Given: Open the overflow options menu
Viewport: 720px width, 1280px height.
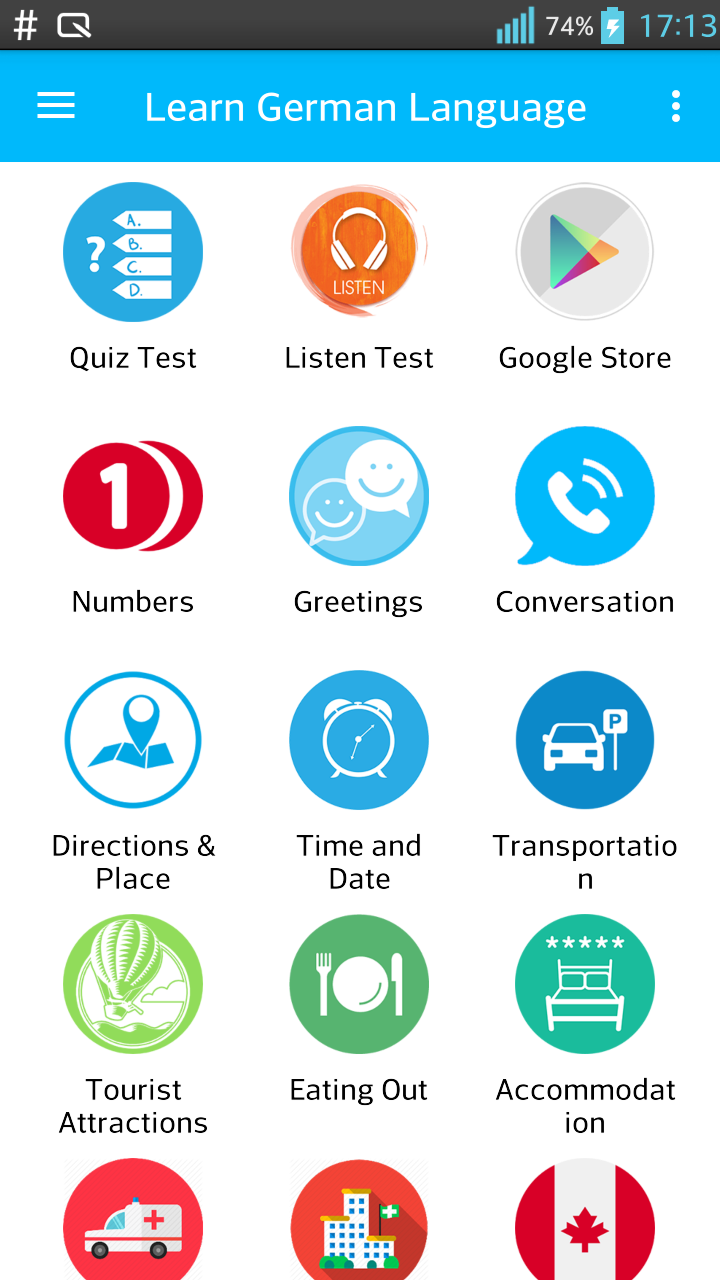Looking at the screenshot, I should point(675,106).
